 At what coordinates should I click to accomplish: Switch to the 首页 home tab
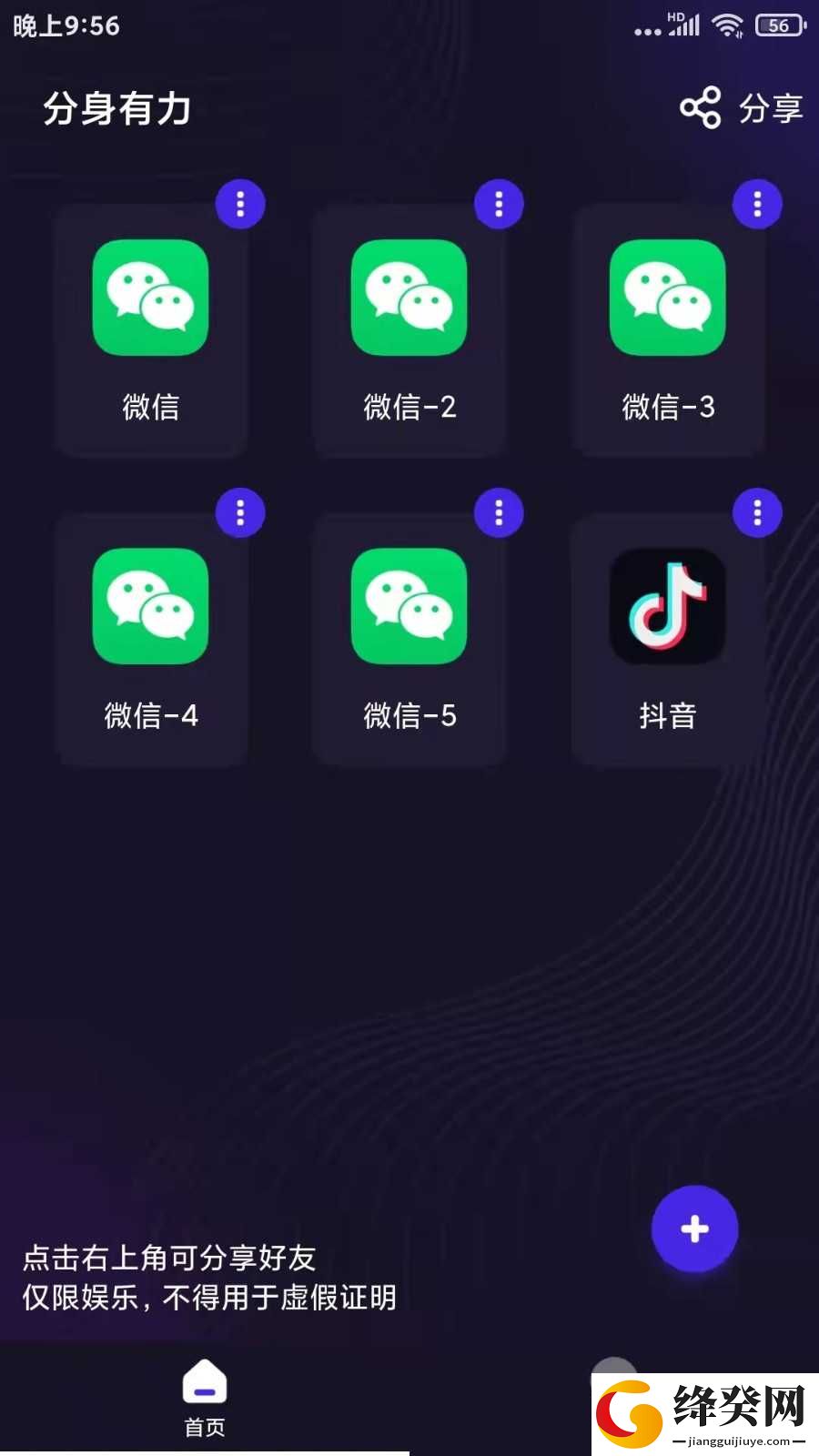click(205, 1398)
